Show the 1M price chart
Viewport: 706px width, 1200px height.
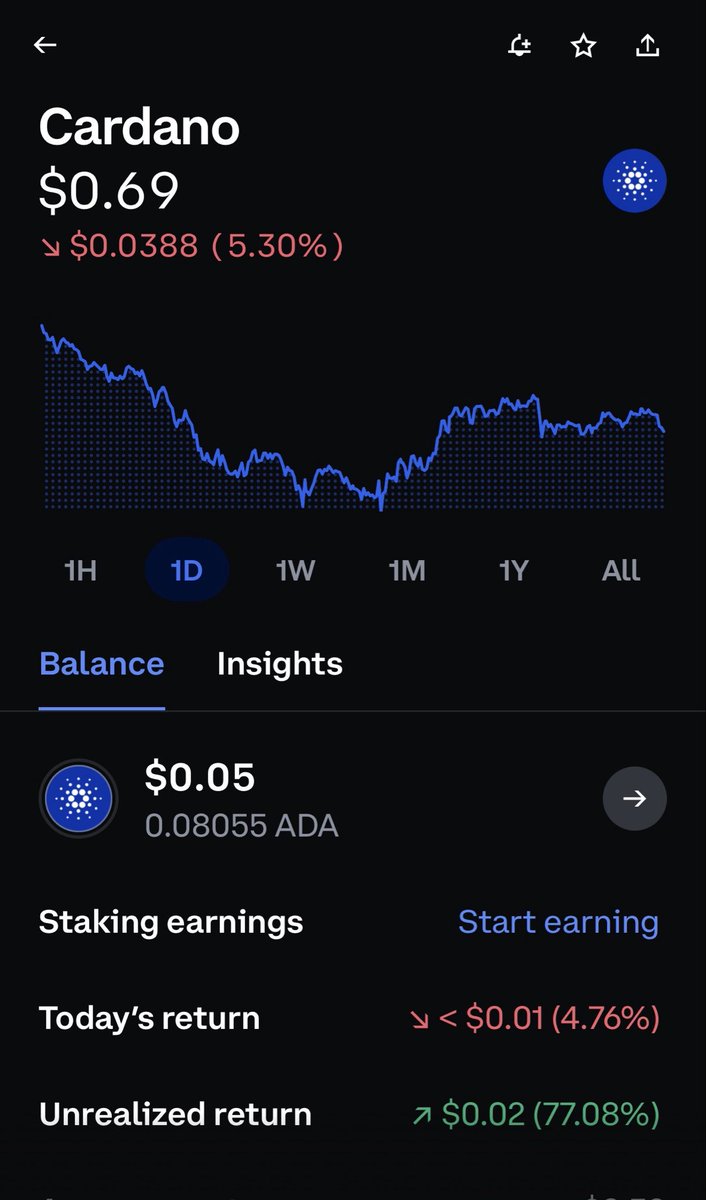coord(407,571)
